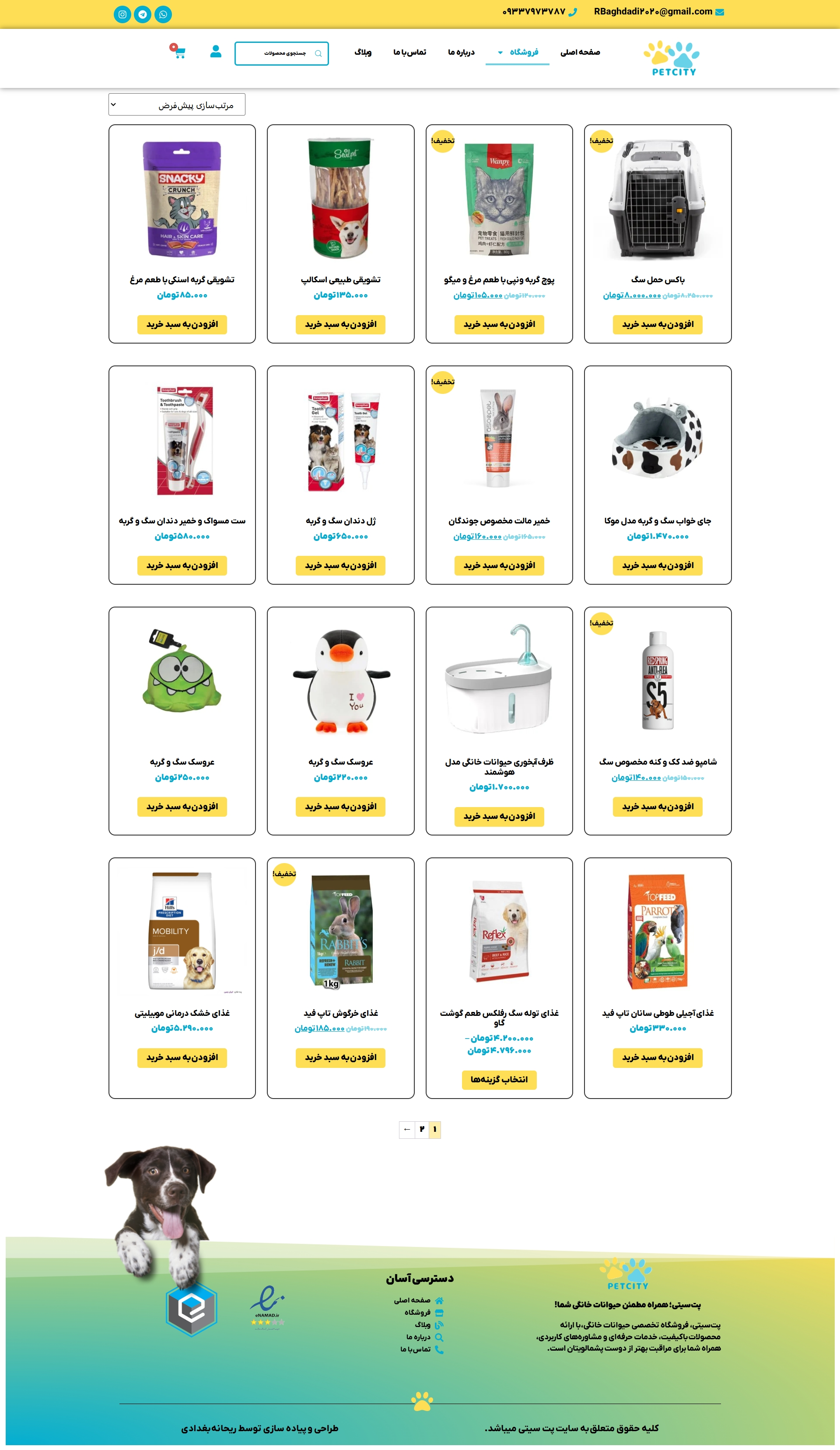The image size is (840, 1450).
Task: Tap the next page arrow
Action: [x=407, y=1130]
